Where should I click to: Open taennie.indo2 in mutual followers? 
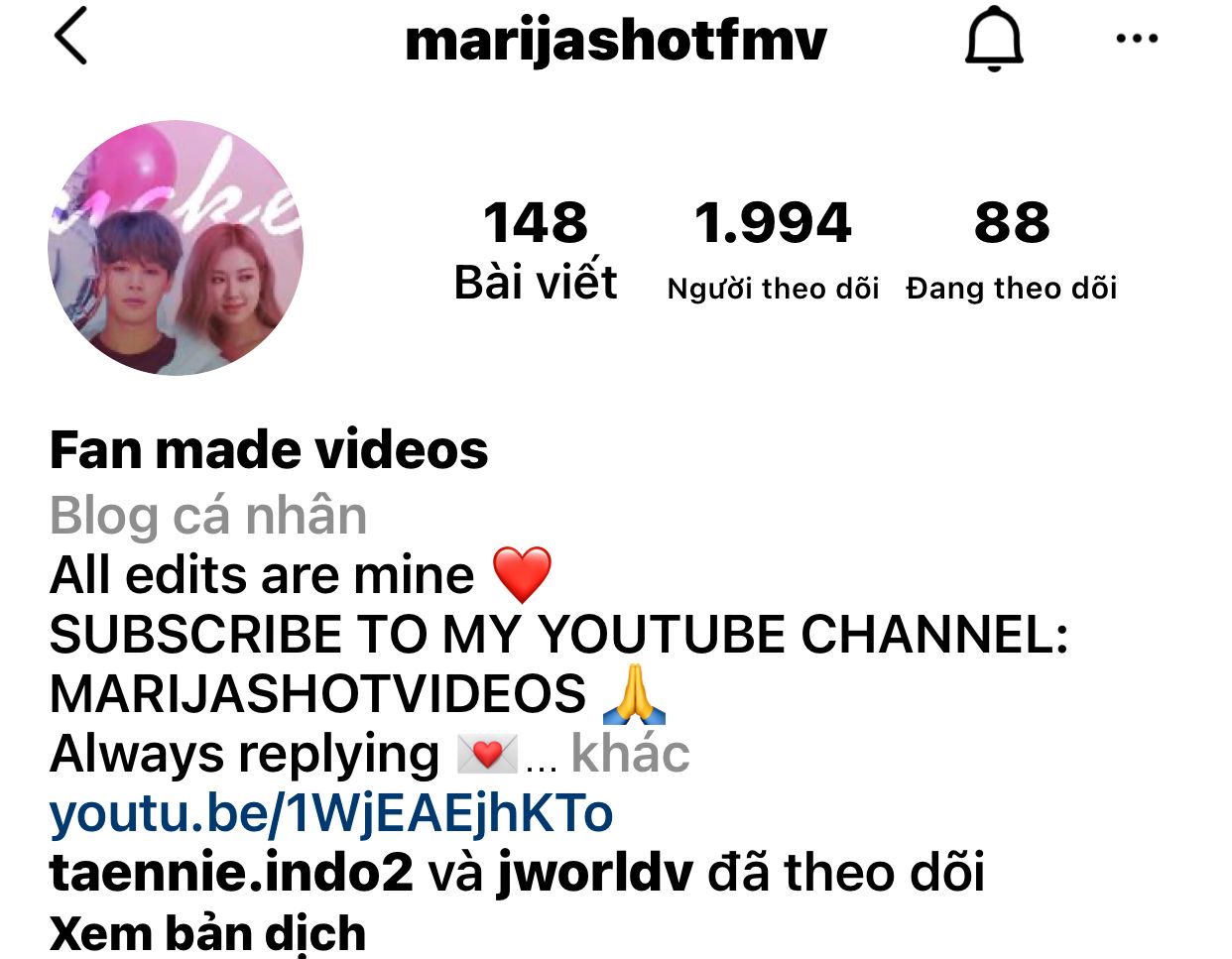231,873
